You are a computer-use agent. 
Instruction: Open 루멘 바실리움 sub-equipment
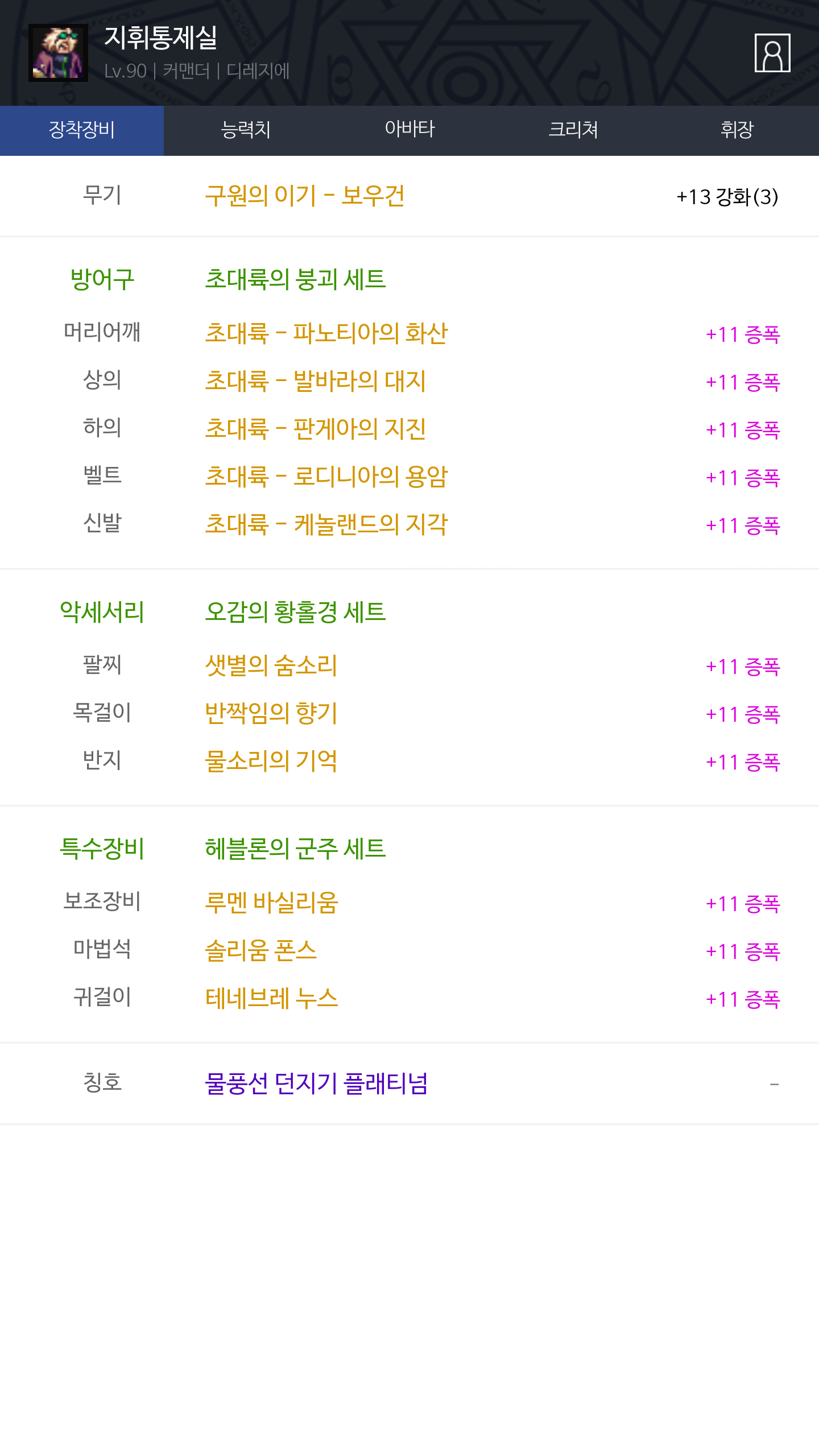pyautogui.click(x=271, y=903)
